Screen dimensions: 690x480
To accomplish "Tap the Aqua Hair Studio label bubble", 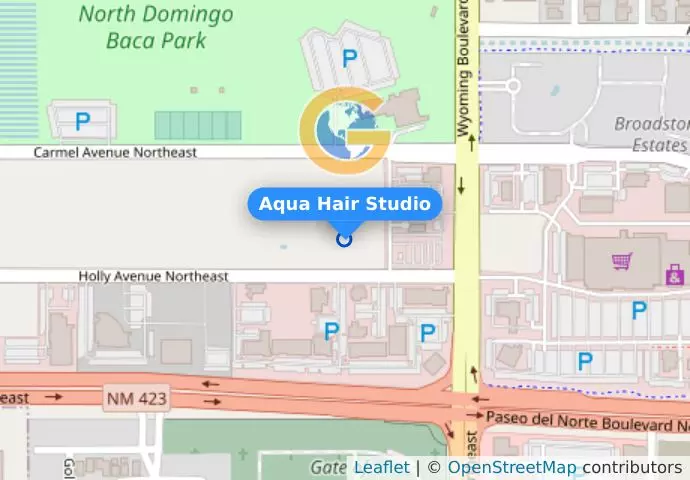I will [x=344, y=204].
